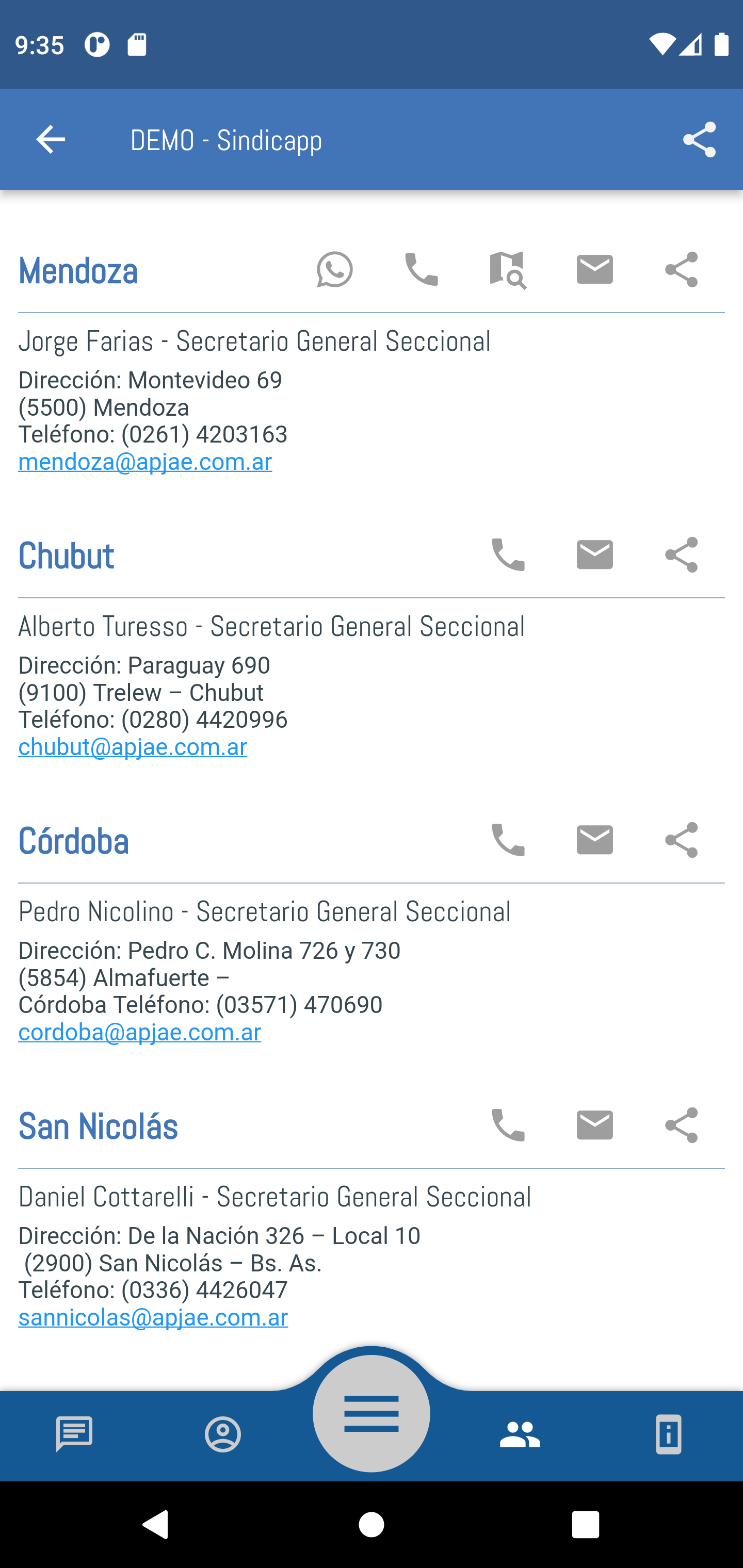This screenshot has width=743, height=1568.
Task: Open the phone info tab
Action: [668, 1434]
